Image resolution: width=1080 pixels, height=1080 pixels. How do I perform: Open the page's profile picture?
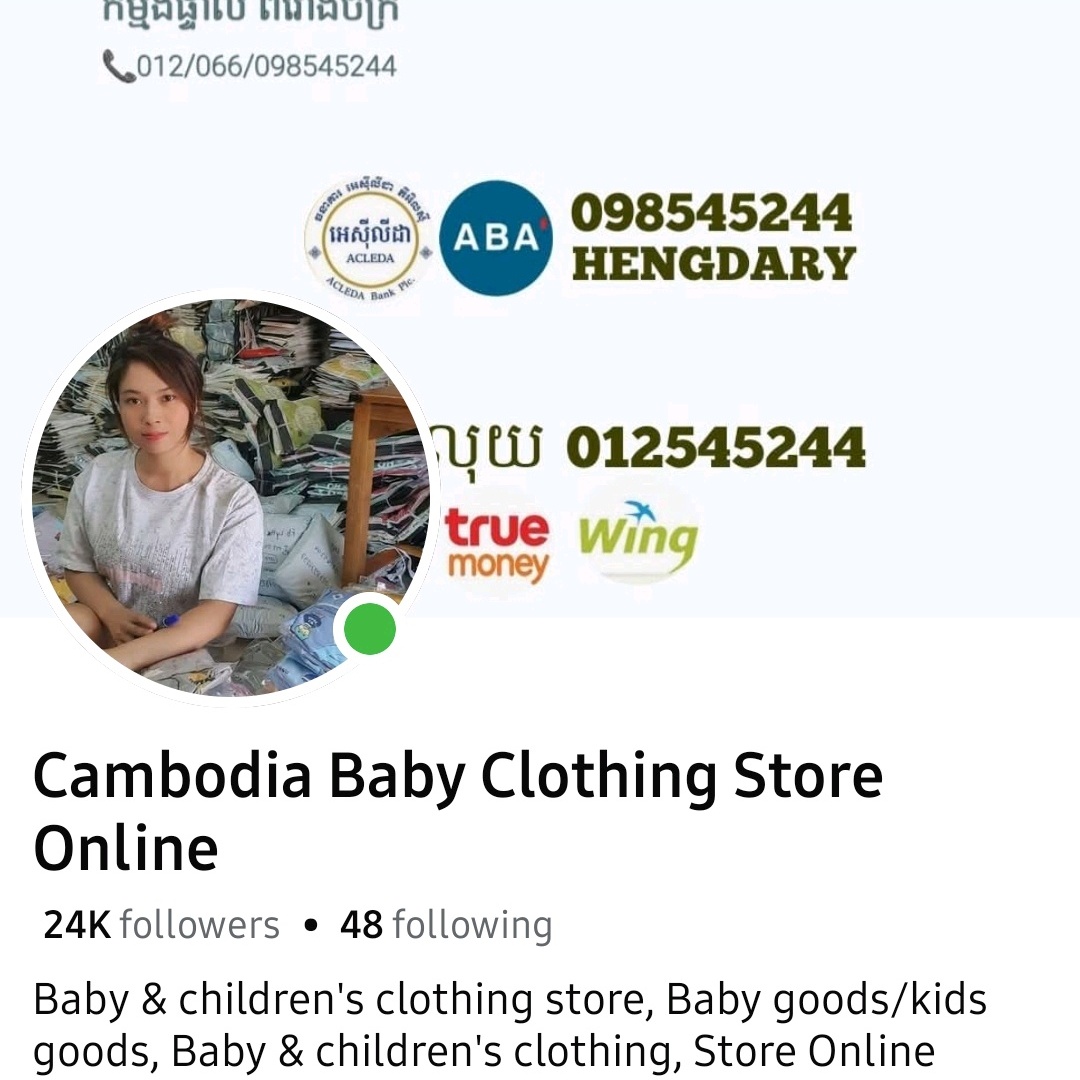point(230,497)
